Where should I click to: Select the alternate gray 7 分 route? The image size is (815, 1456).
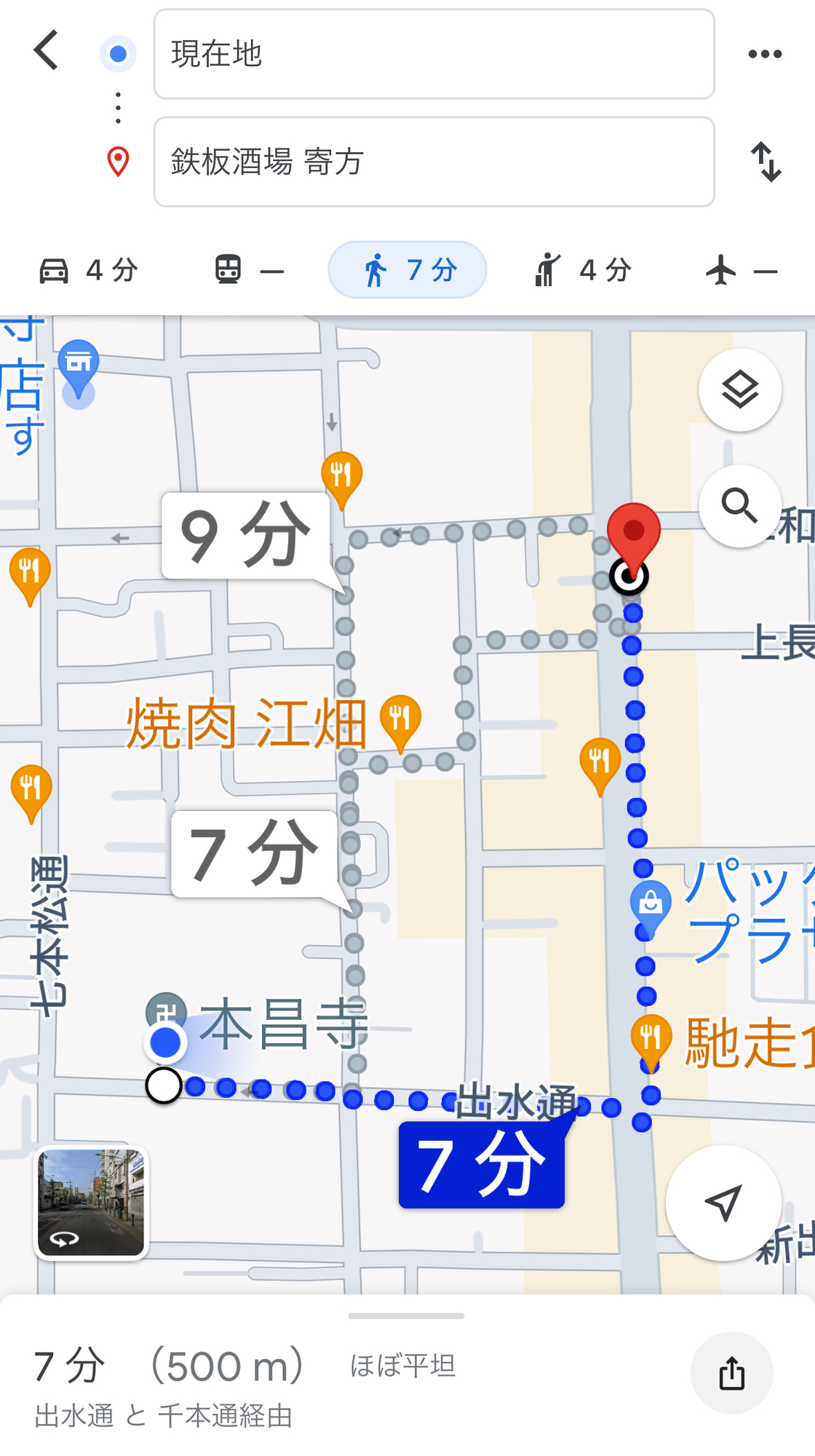pyautogui.click(x=254, y=853)
